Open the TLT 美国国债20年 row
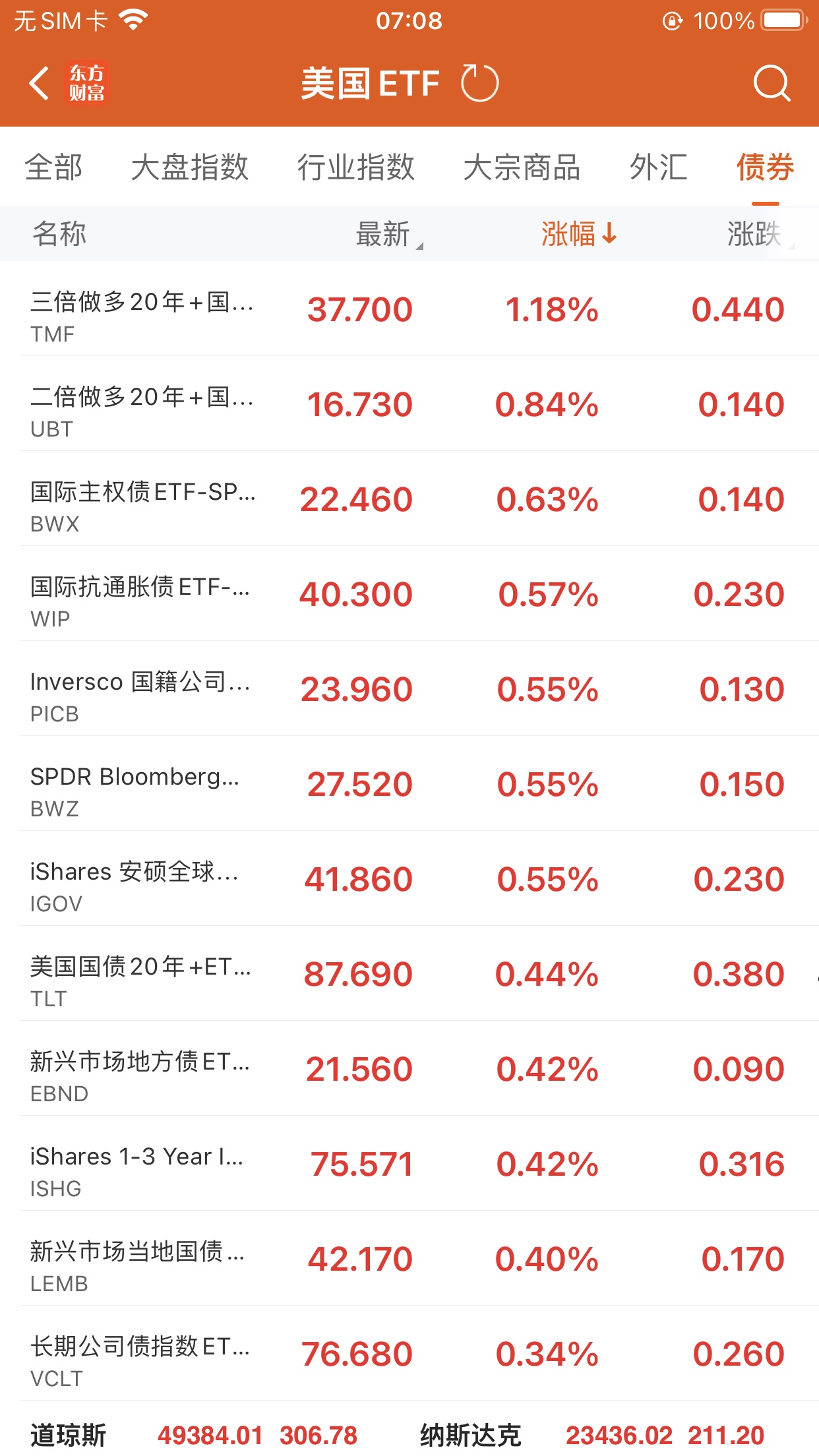 tap(409, 975)
